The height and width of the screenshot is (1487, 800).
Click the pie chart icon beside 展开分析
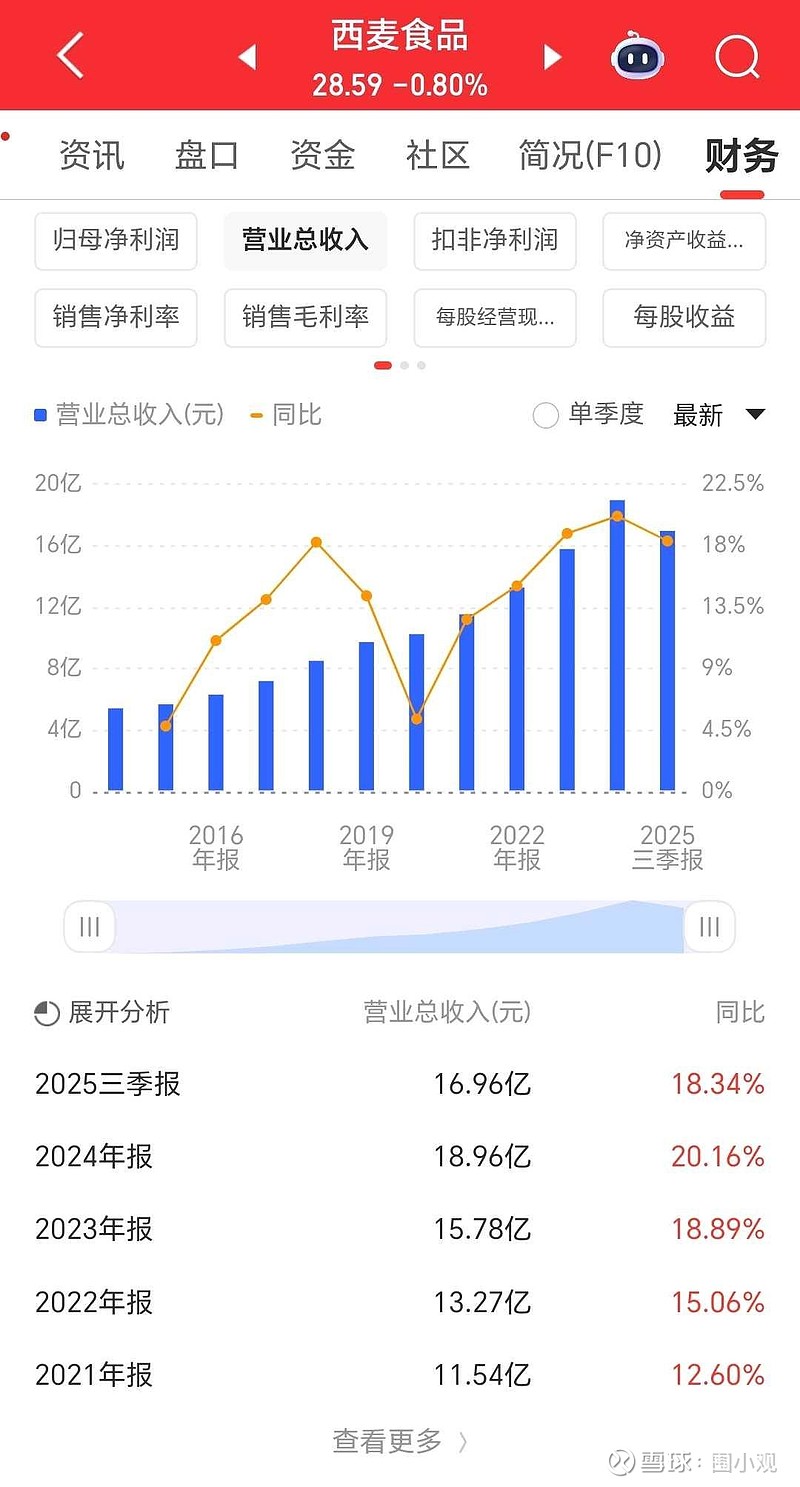(47, 1013)
